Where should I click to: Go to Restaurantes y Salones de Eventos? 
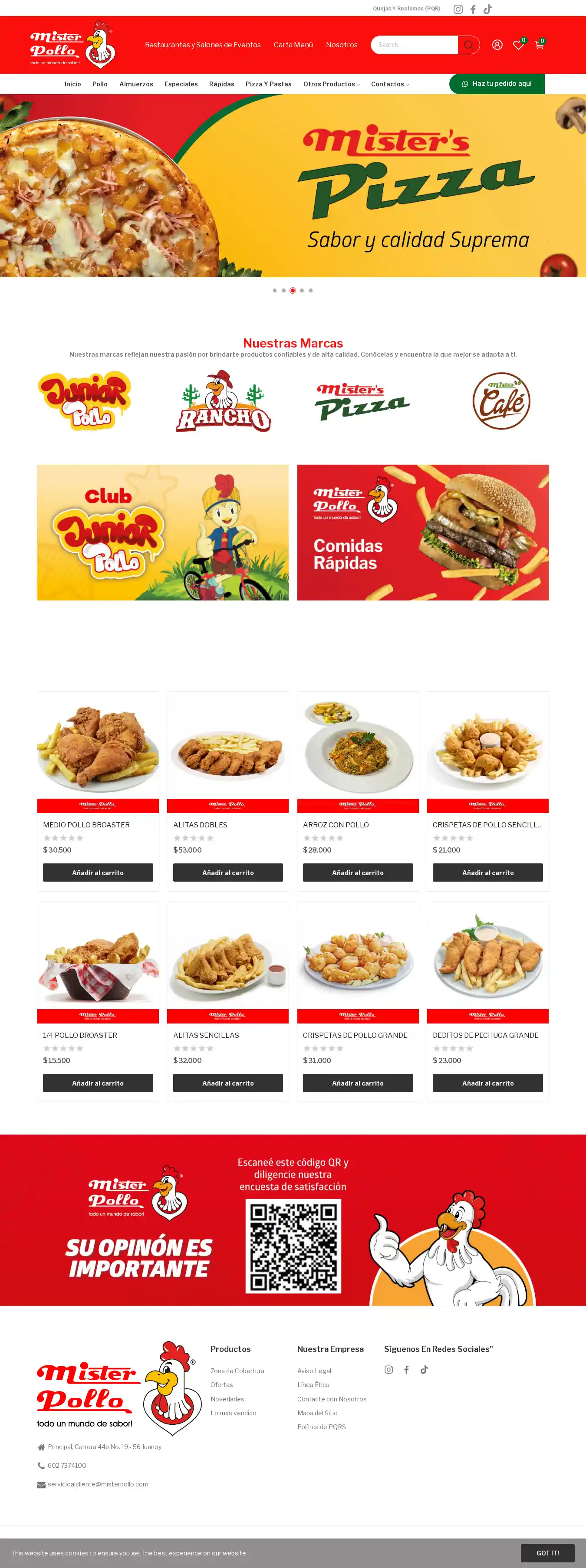[x=202, y=45]
